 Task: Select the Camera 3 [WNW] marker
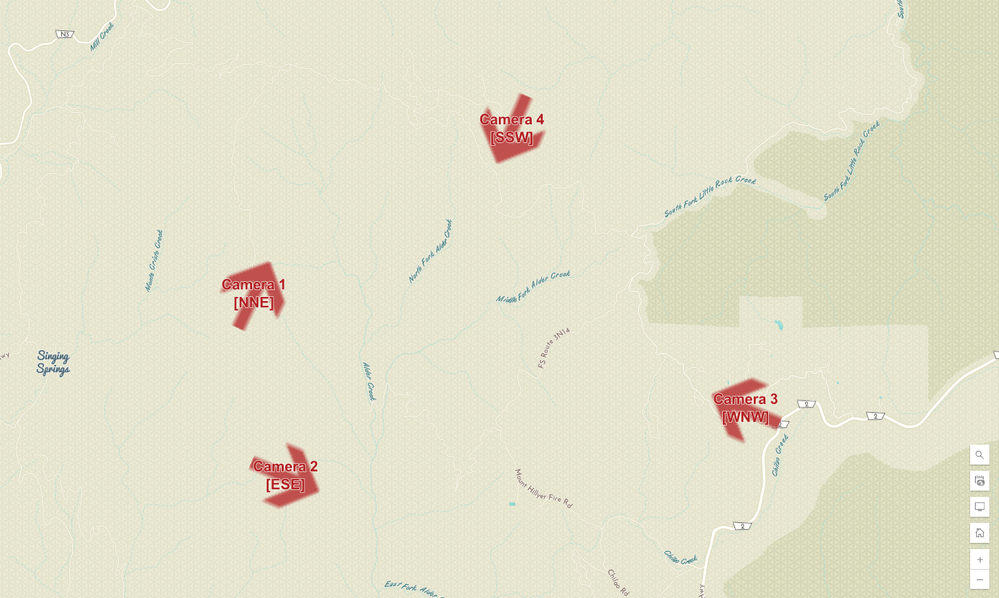point(745,408)
